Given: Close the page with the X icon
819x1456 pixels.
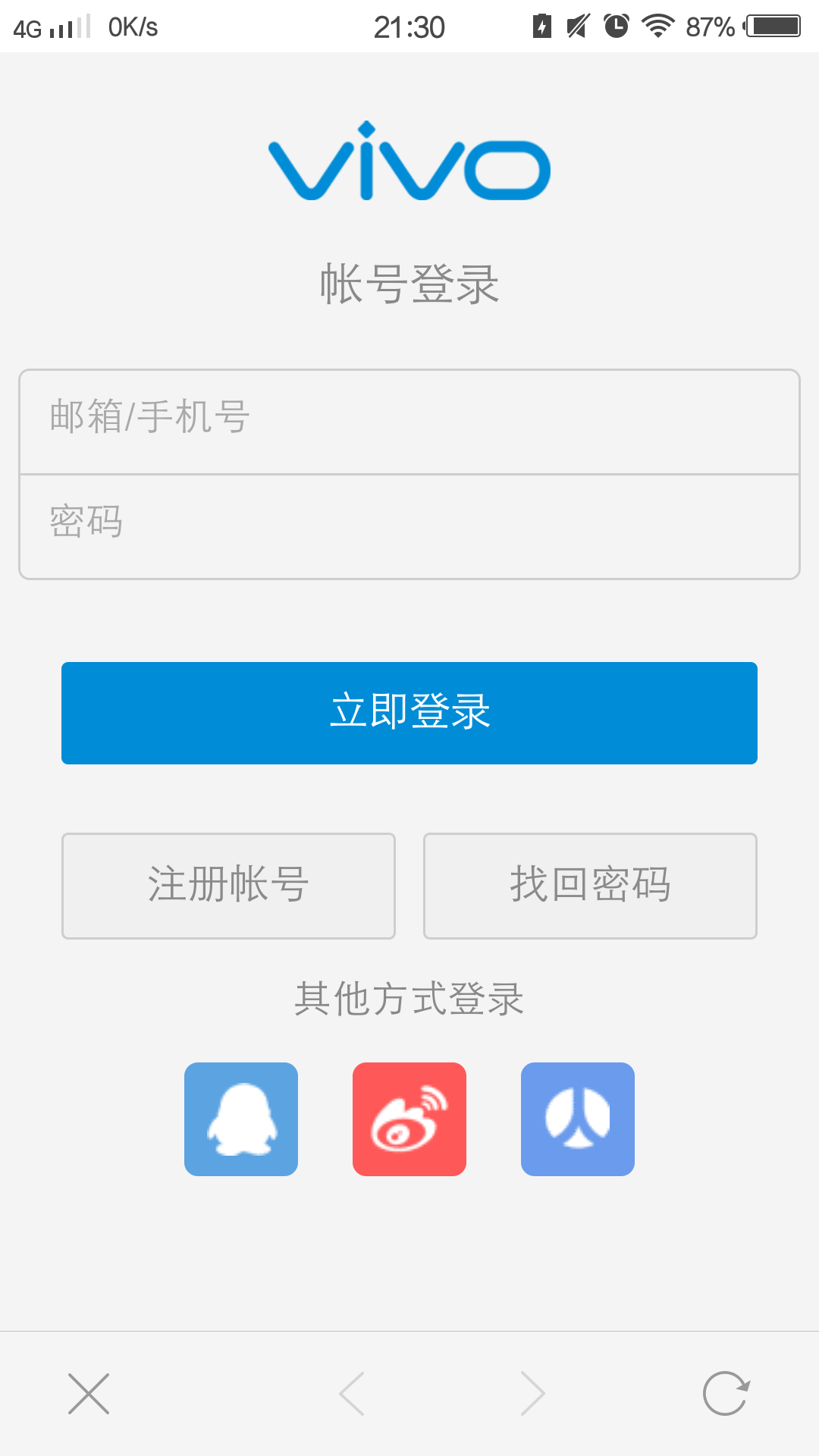Looking at the screenshot, I should click(89, 1394).
